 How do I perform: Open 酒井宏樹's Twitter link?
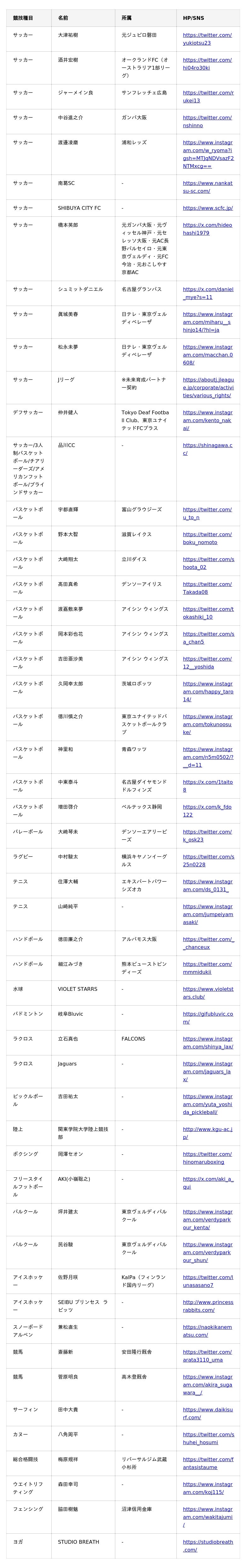coord(207,64)
